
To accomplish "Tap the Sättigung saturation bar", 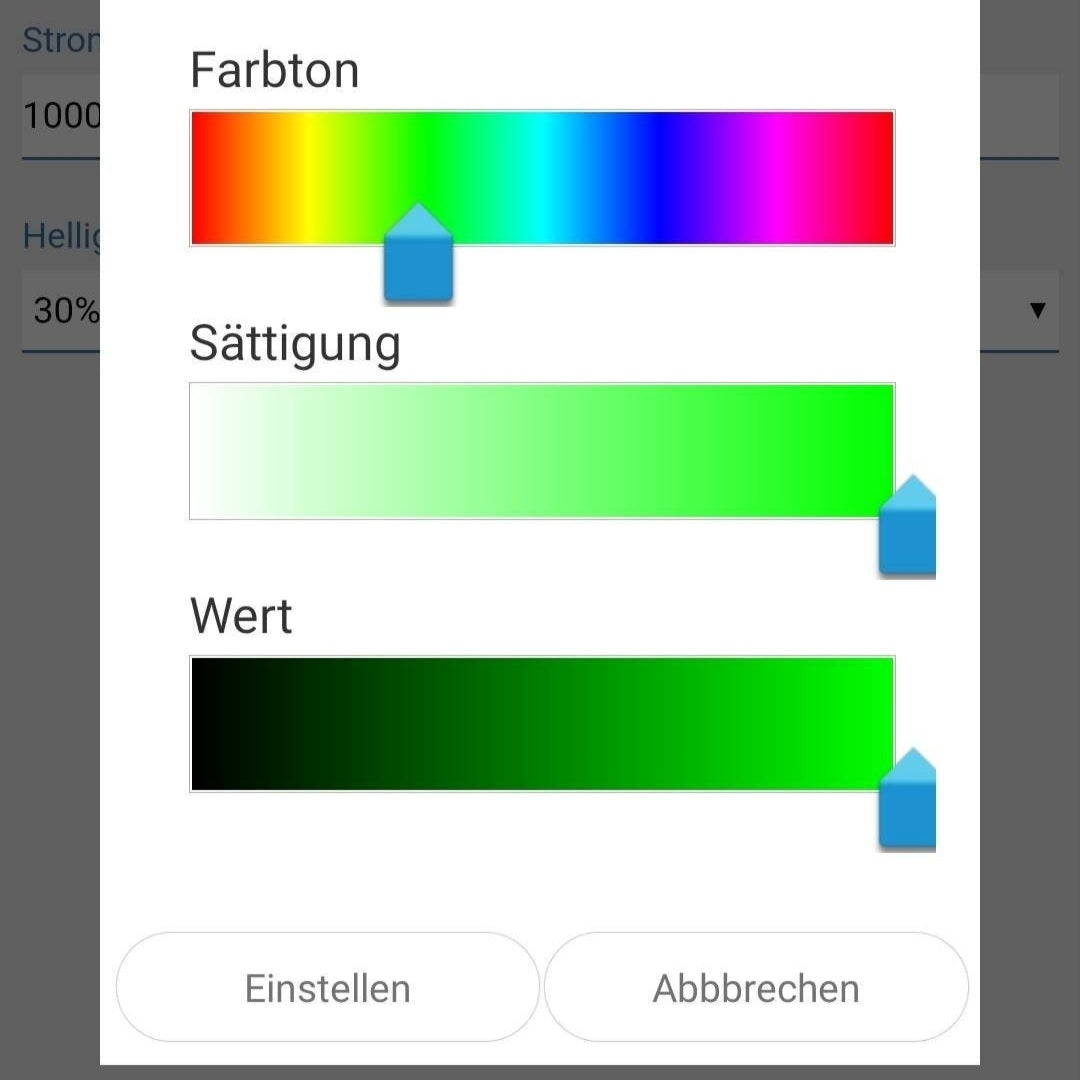I will point(542,451).
